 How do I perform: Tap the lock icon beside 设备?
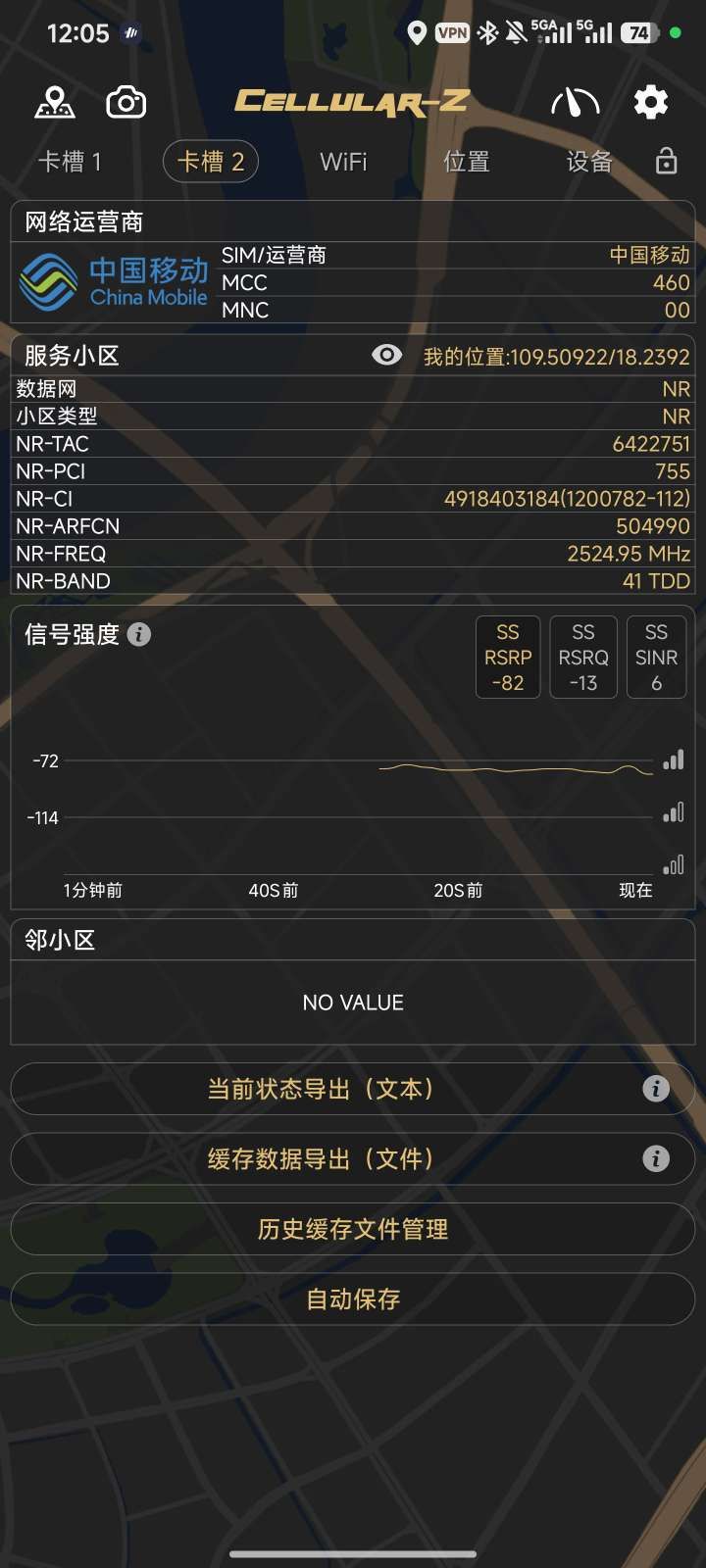[667, 162]
